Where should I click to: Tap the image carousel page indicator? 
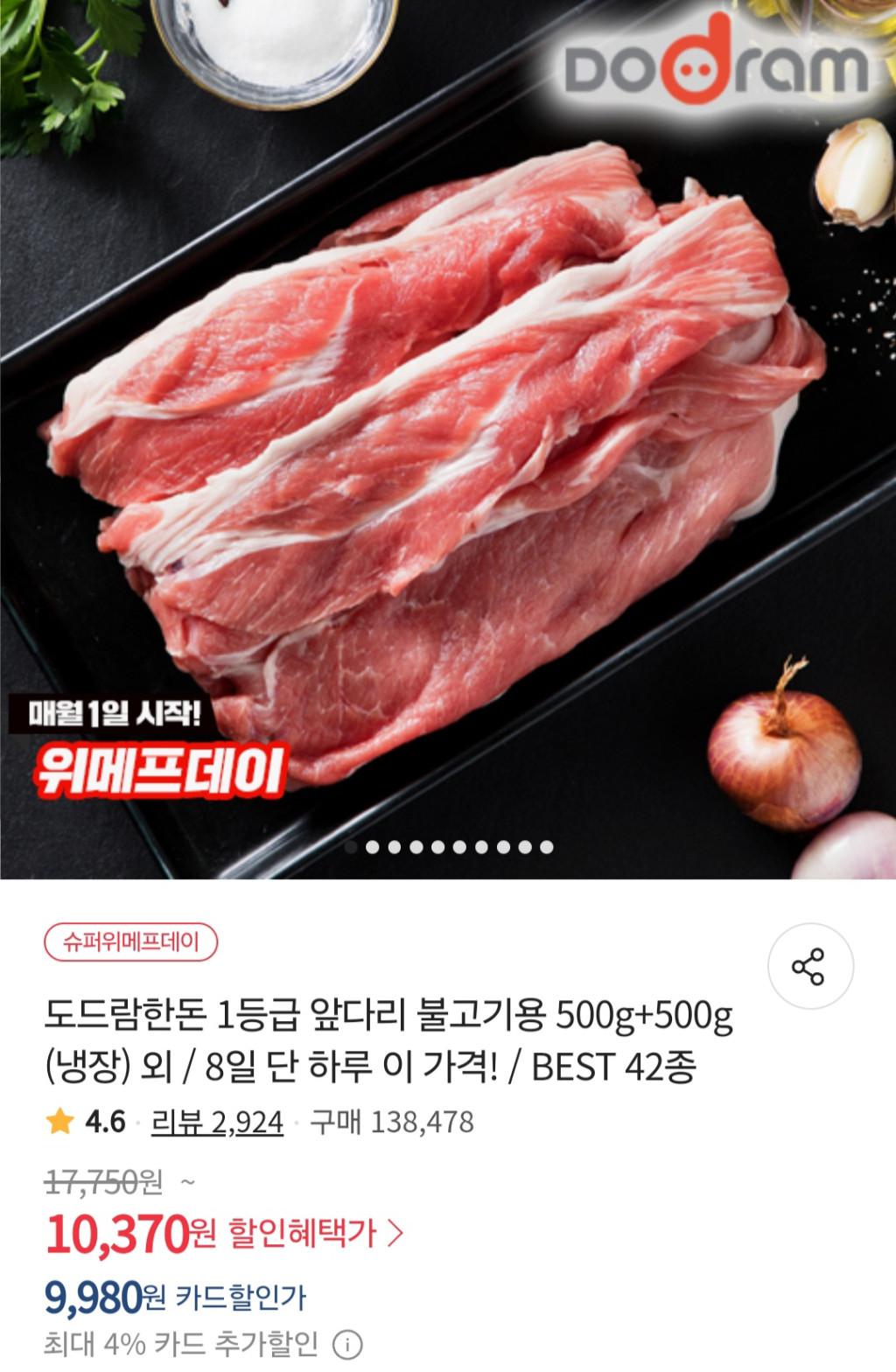click(448, 846)
